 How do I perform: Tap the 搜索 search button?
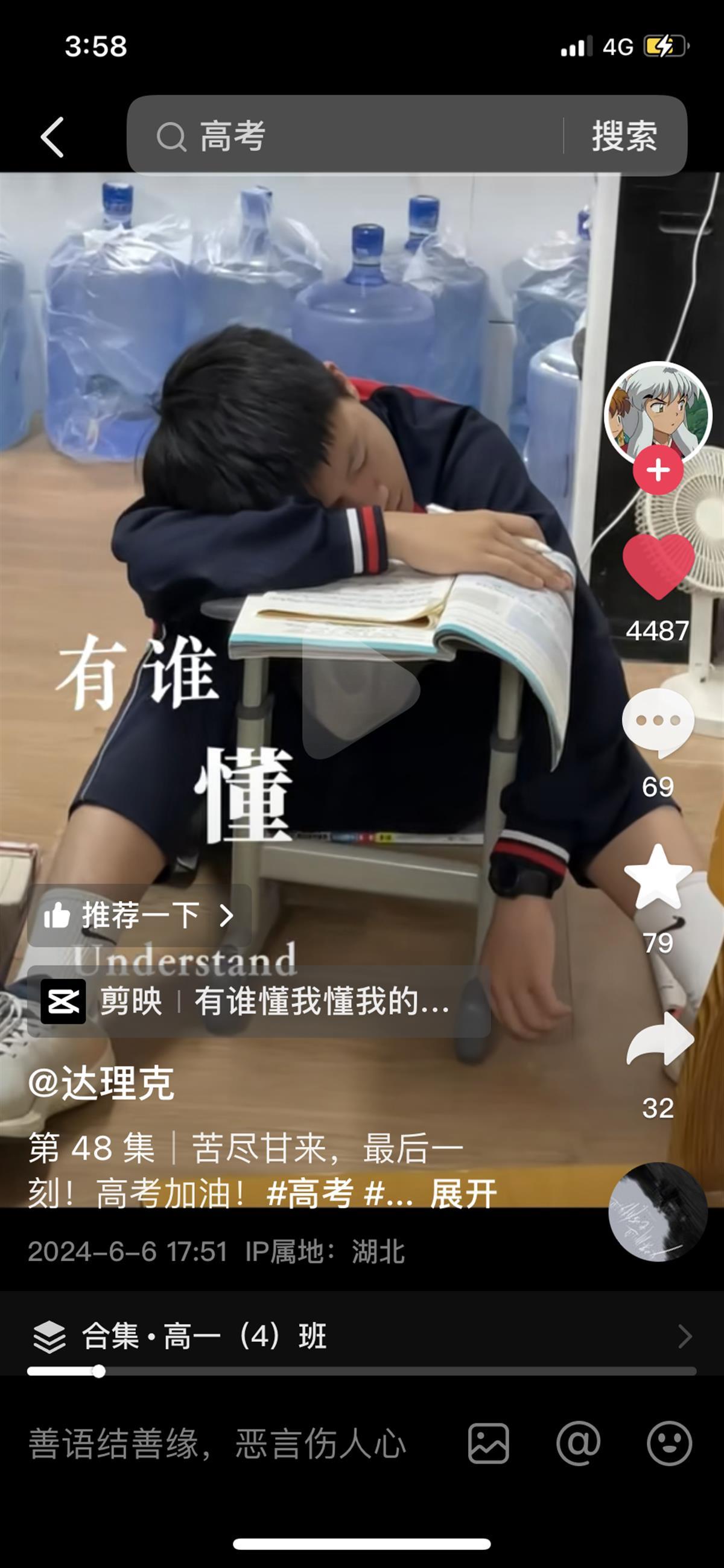pyautogui.click(x=624, y=136)
